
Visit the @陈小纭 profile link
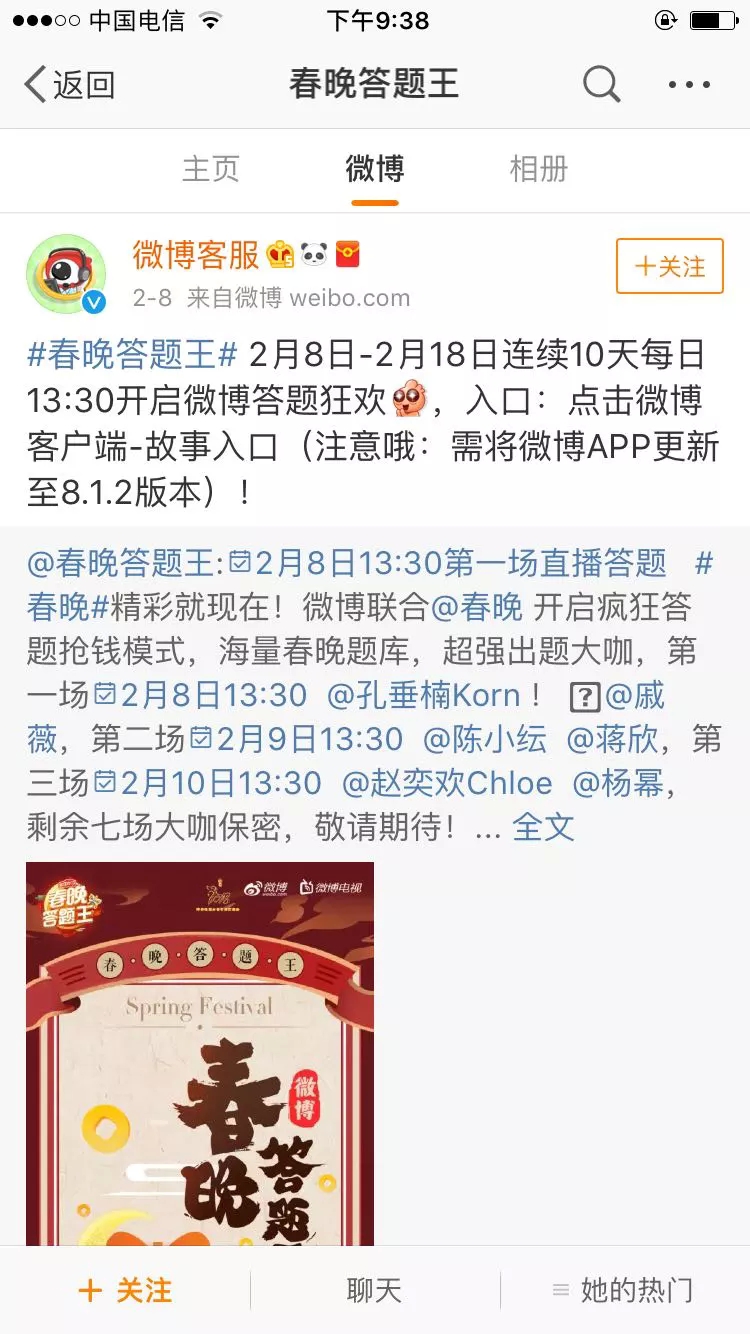(x=485, y=739)
